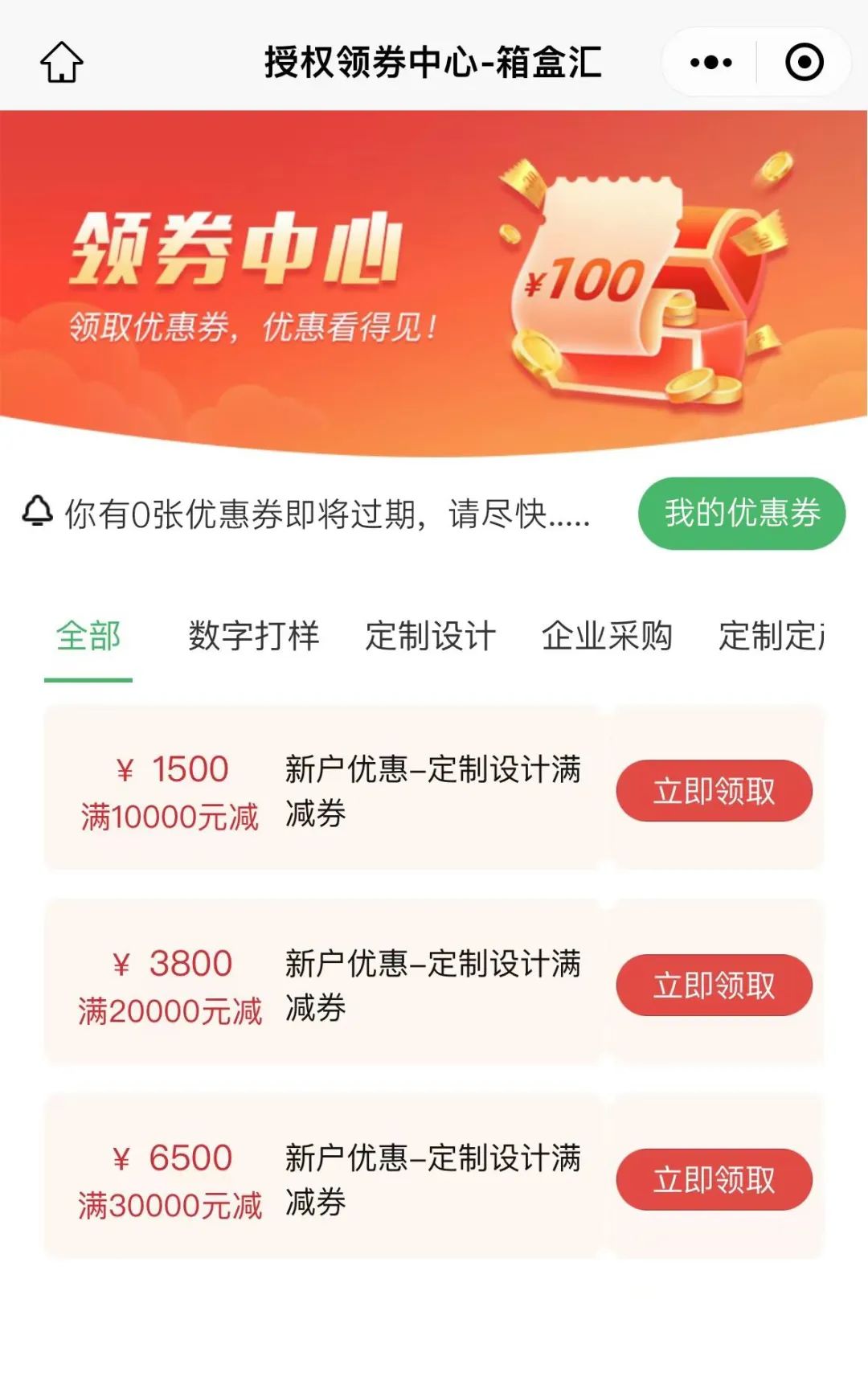
Task: Claim the ¥1500 coupon with 立即领取
Action: [x=714, y=791]
